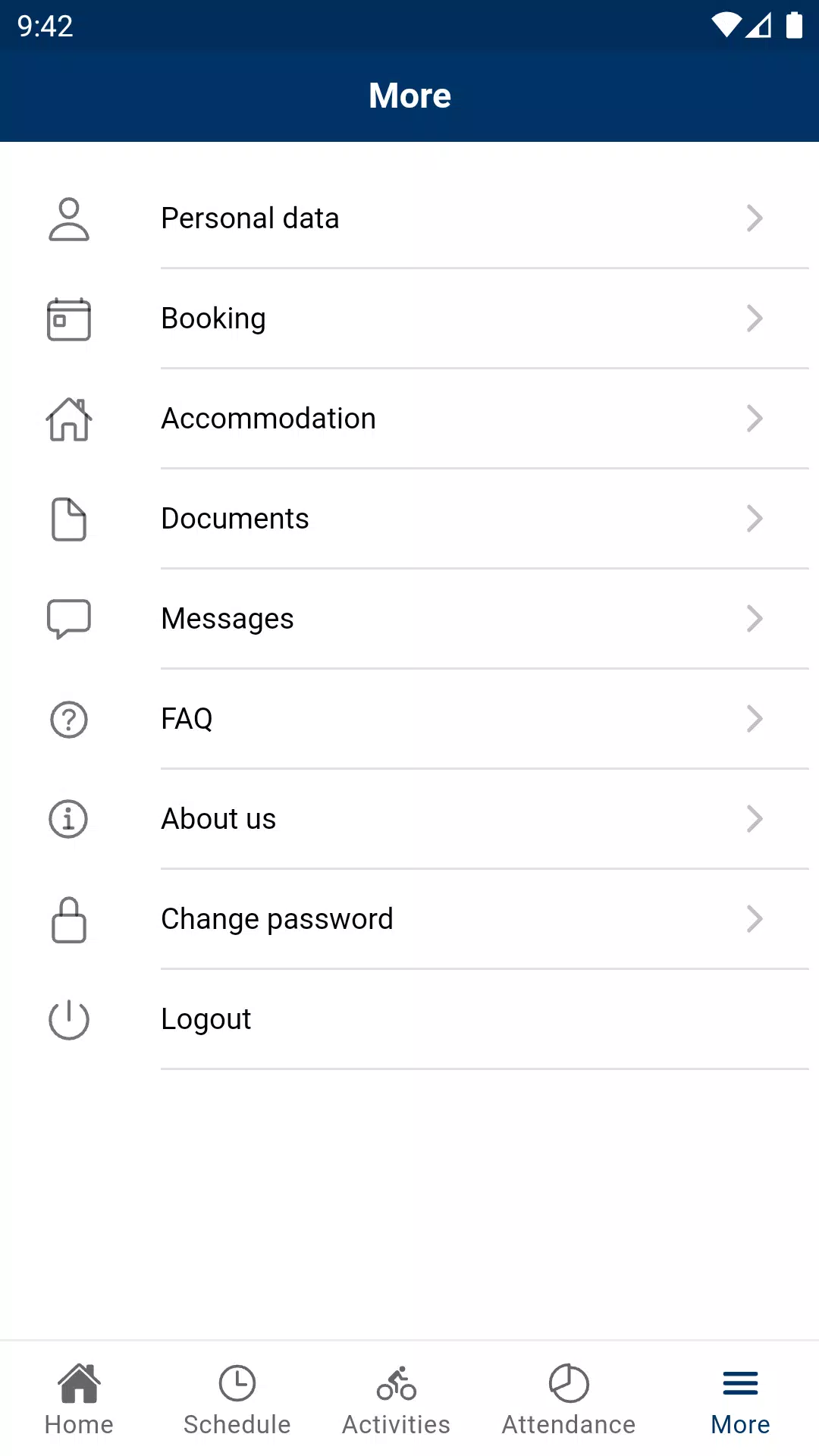The height and width of the screenshot is (1456, 819).
Task: Select Change password
Action: (x=409, y=919)
